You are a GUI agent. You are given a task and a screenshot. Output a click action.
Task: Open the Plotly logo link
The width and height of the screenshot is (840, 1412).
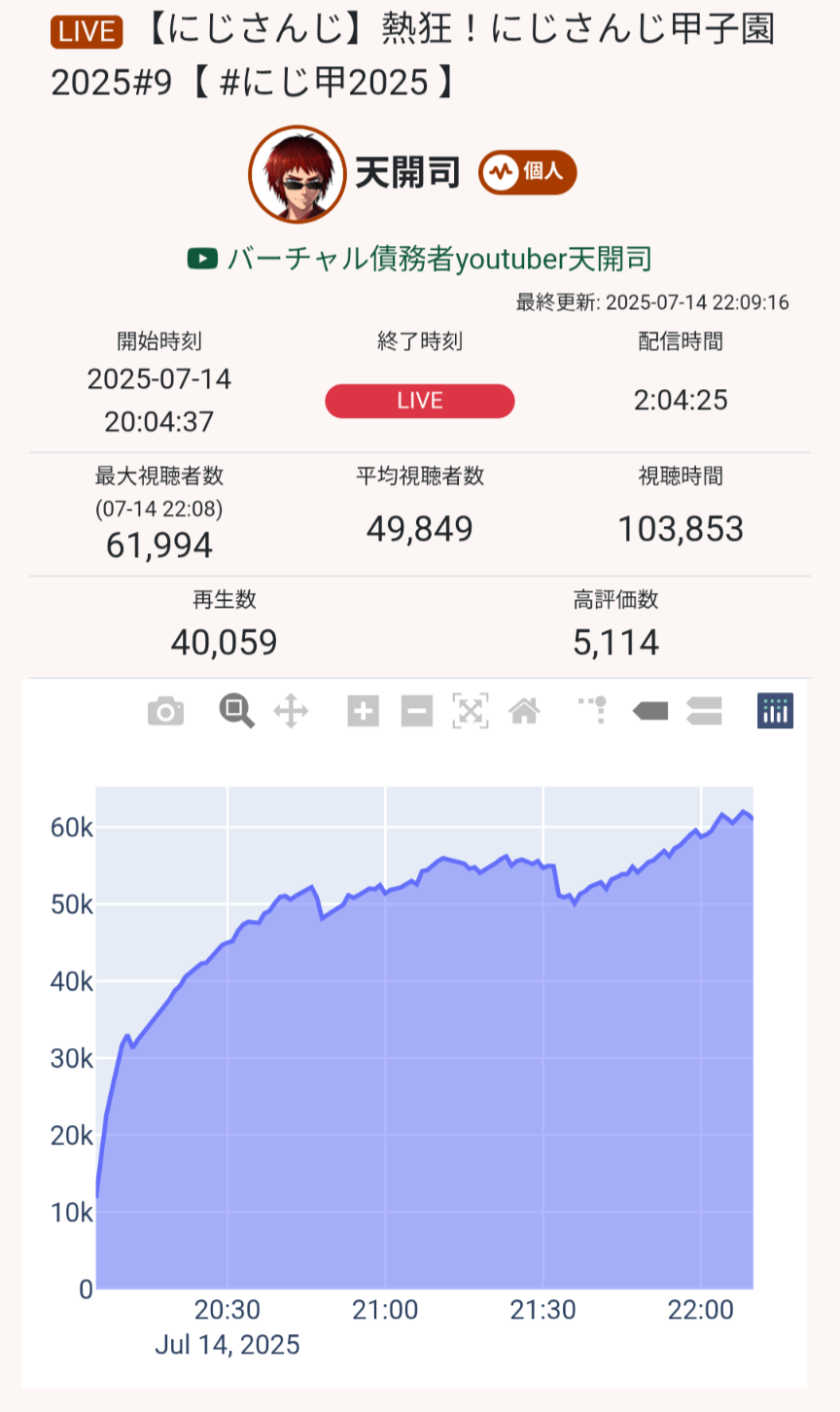pyautogui.click(x=776, y=711)
